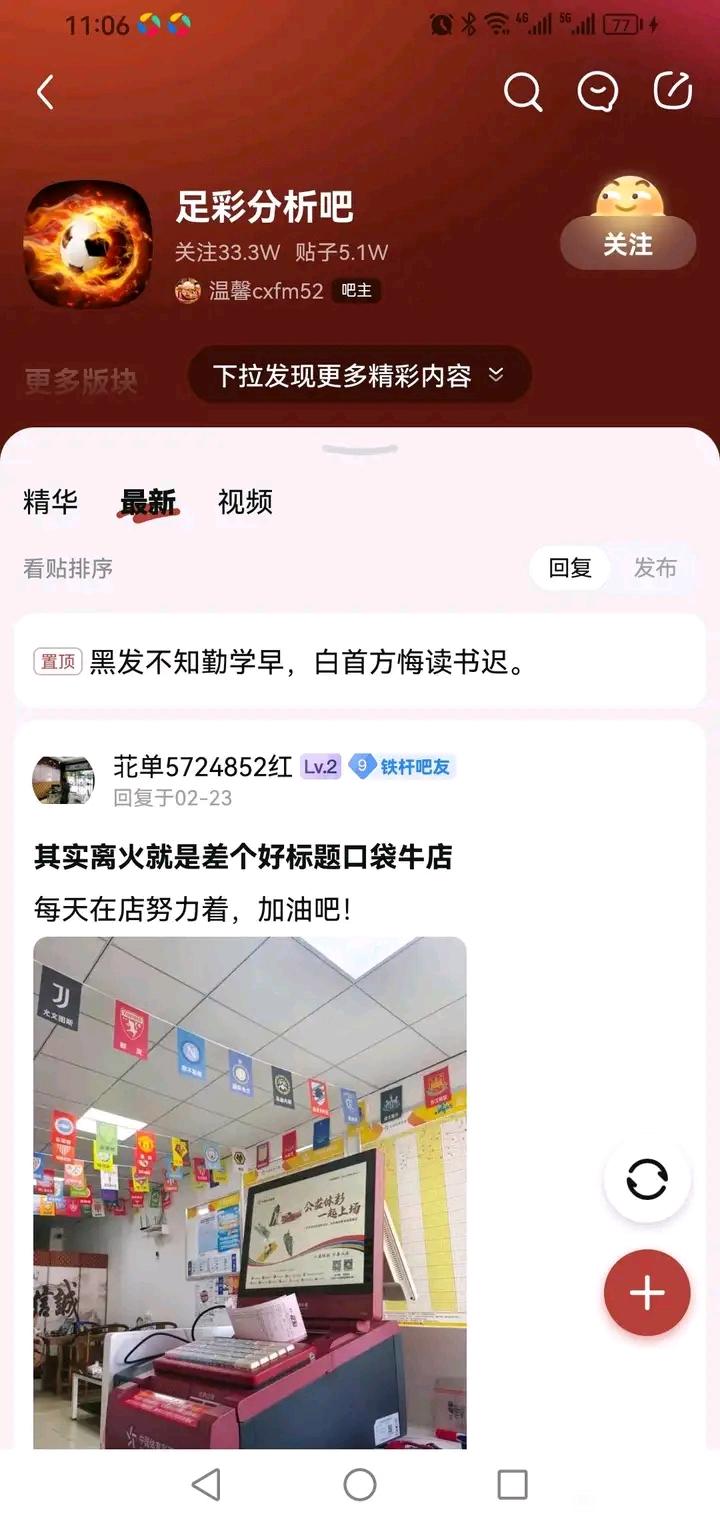Open moderator 温馨cxfm52's profile
This screenshot has height=1520, width=720.
(265, 291)
